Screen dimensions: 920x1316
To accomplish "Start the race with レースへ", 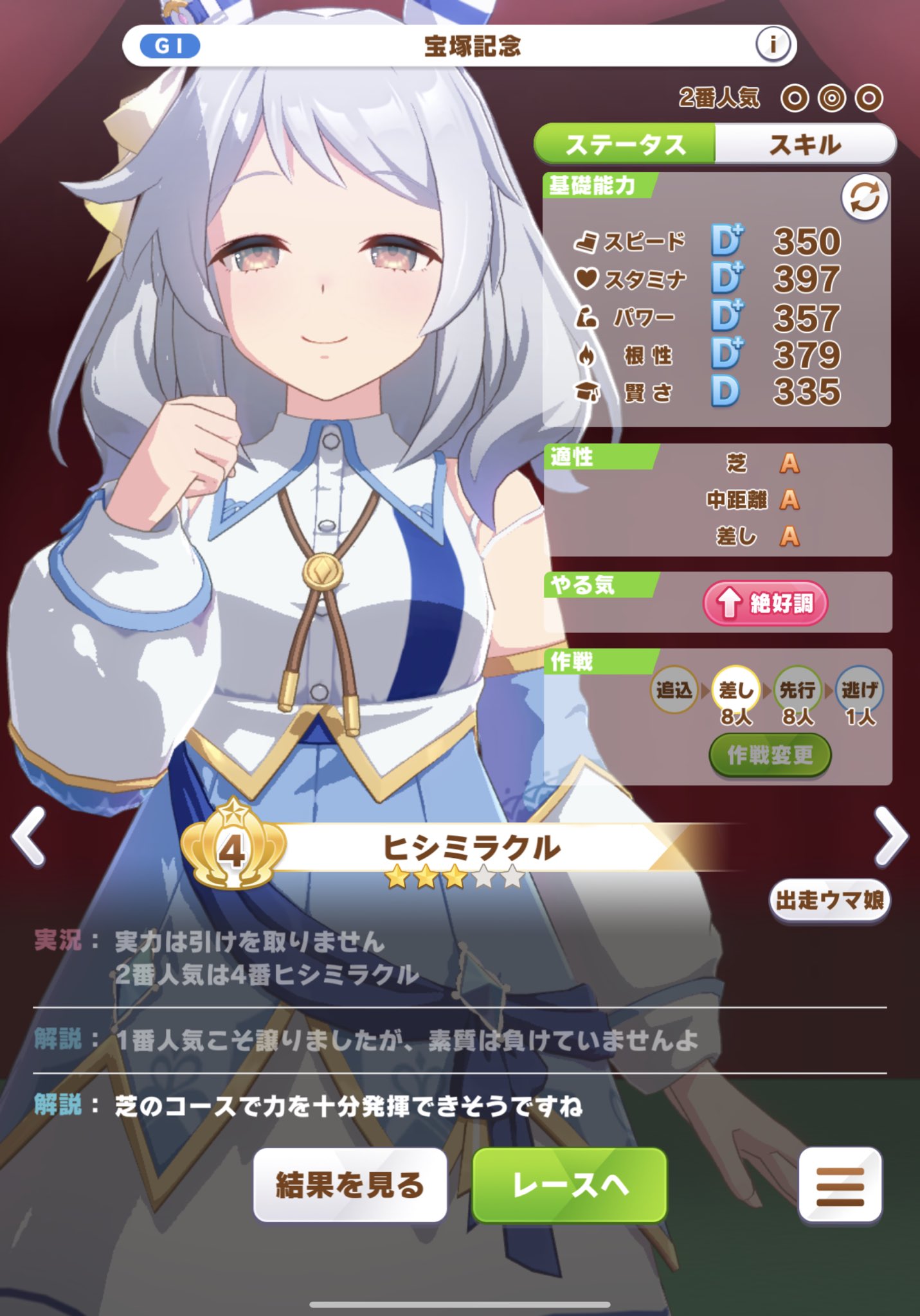I will [x=570, y=1185].
